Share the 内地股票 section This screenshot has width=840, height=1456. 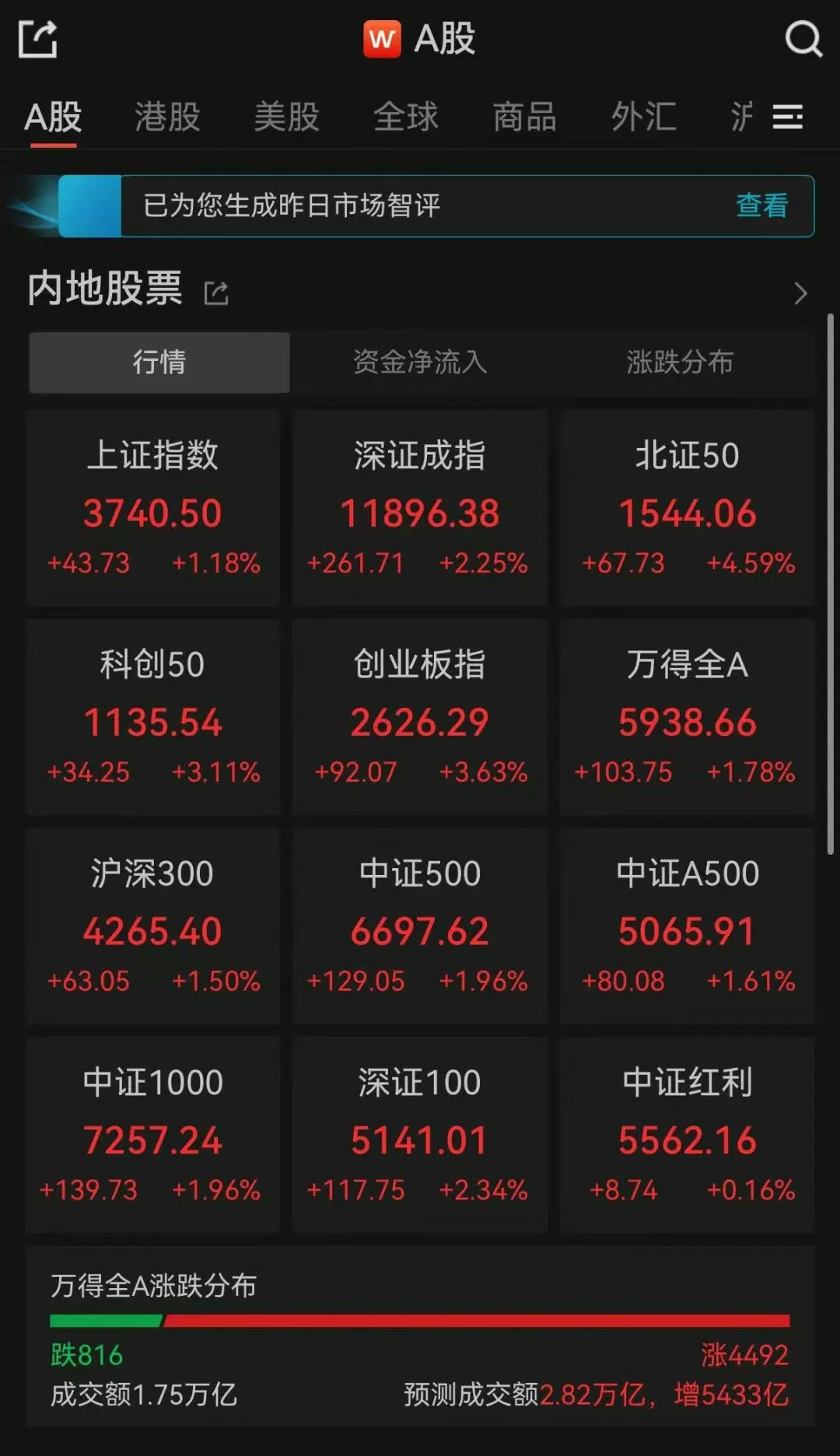point(215,293)
